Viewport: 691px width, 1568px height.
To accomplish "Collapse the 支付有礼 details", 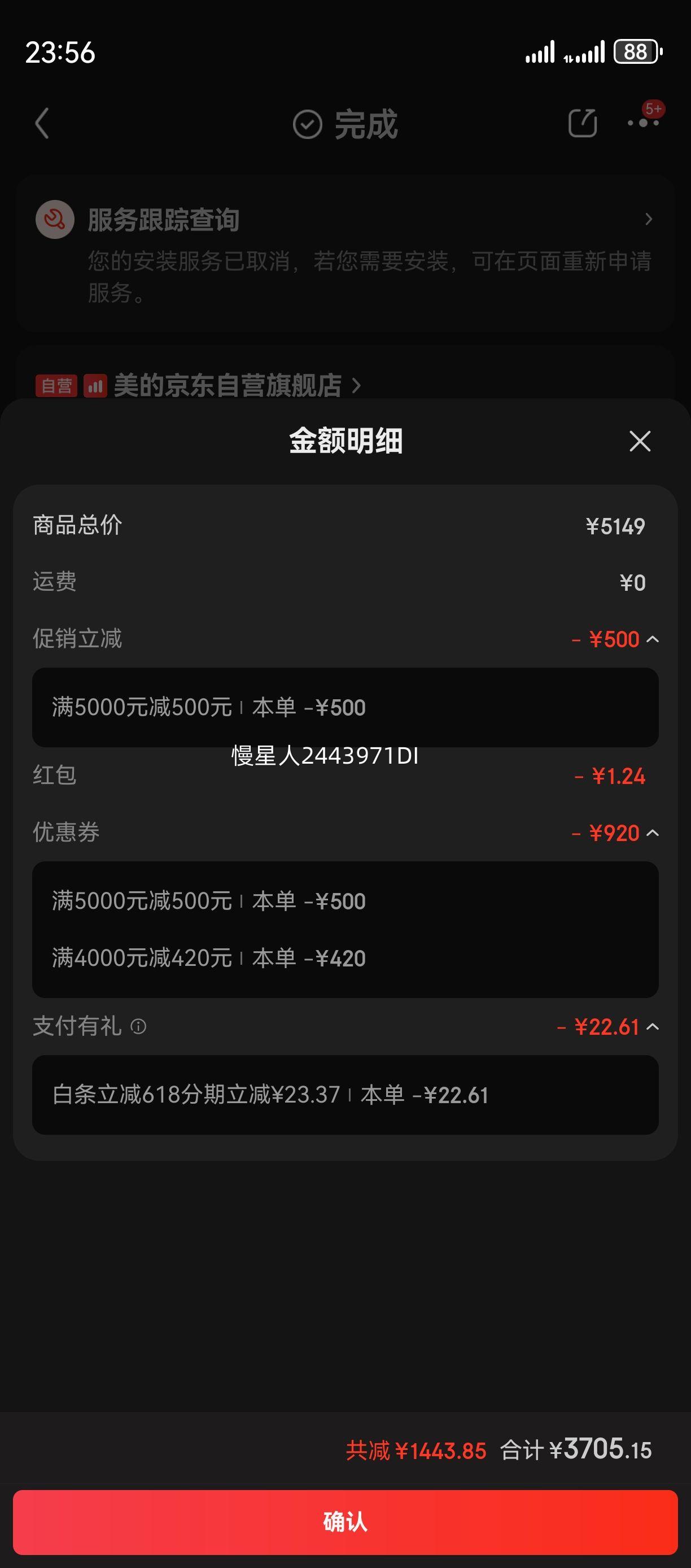I will point(653,1027).
